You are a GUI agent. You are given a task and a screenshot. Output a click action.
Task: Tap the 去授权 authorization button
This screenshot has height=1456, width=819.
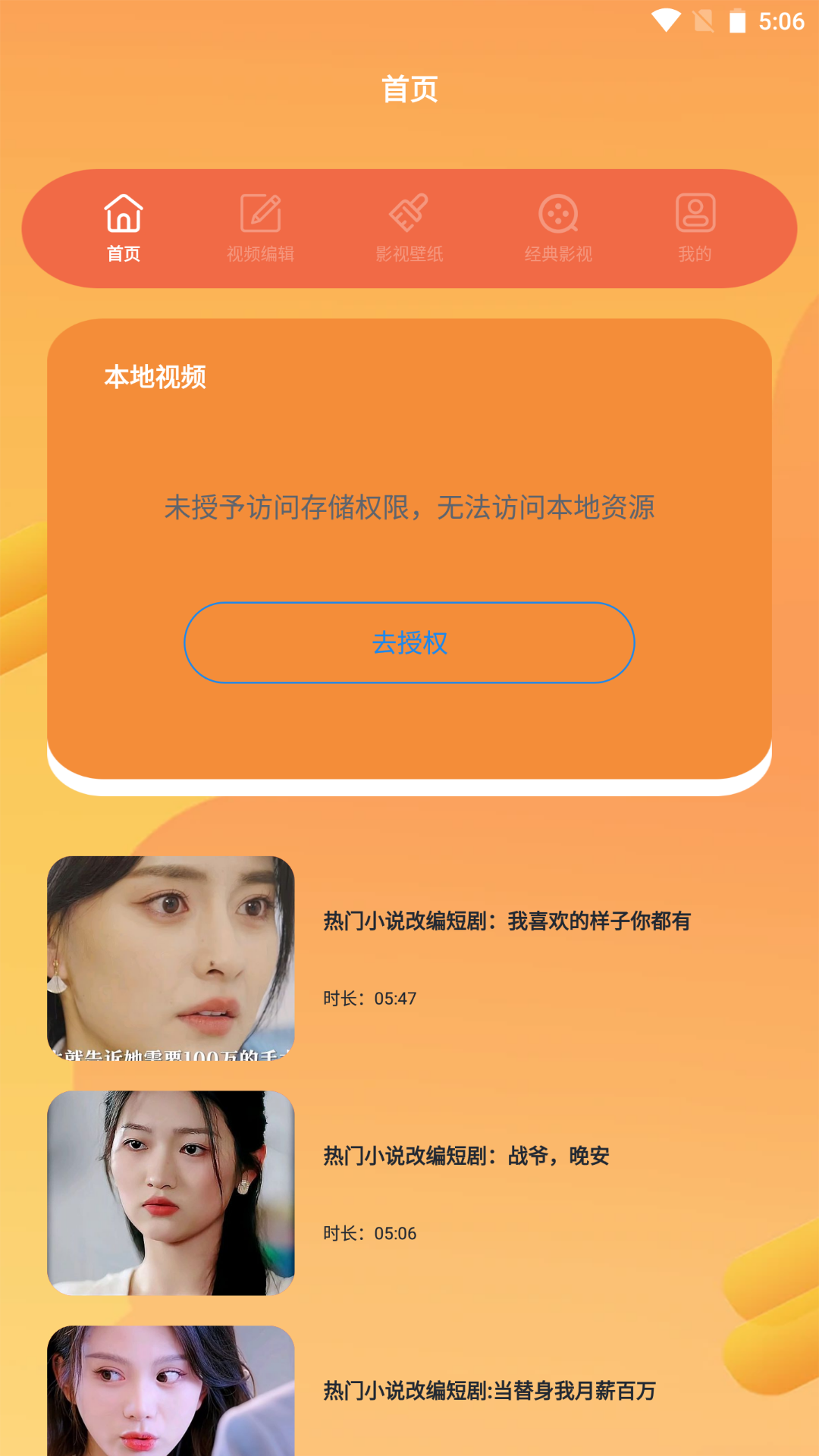coord(409,642)
